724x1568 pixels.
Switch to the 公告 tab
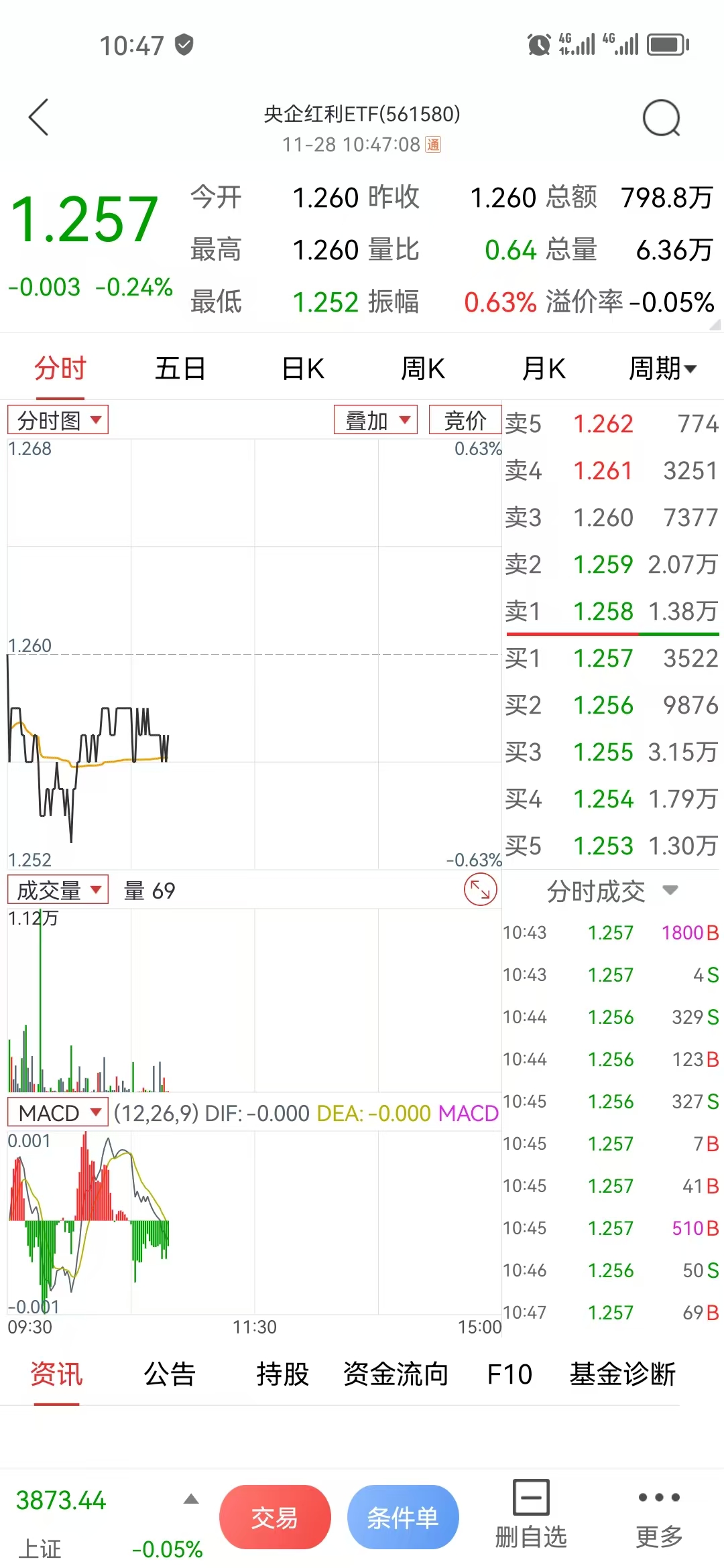(x=170, y=1374)
